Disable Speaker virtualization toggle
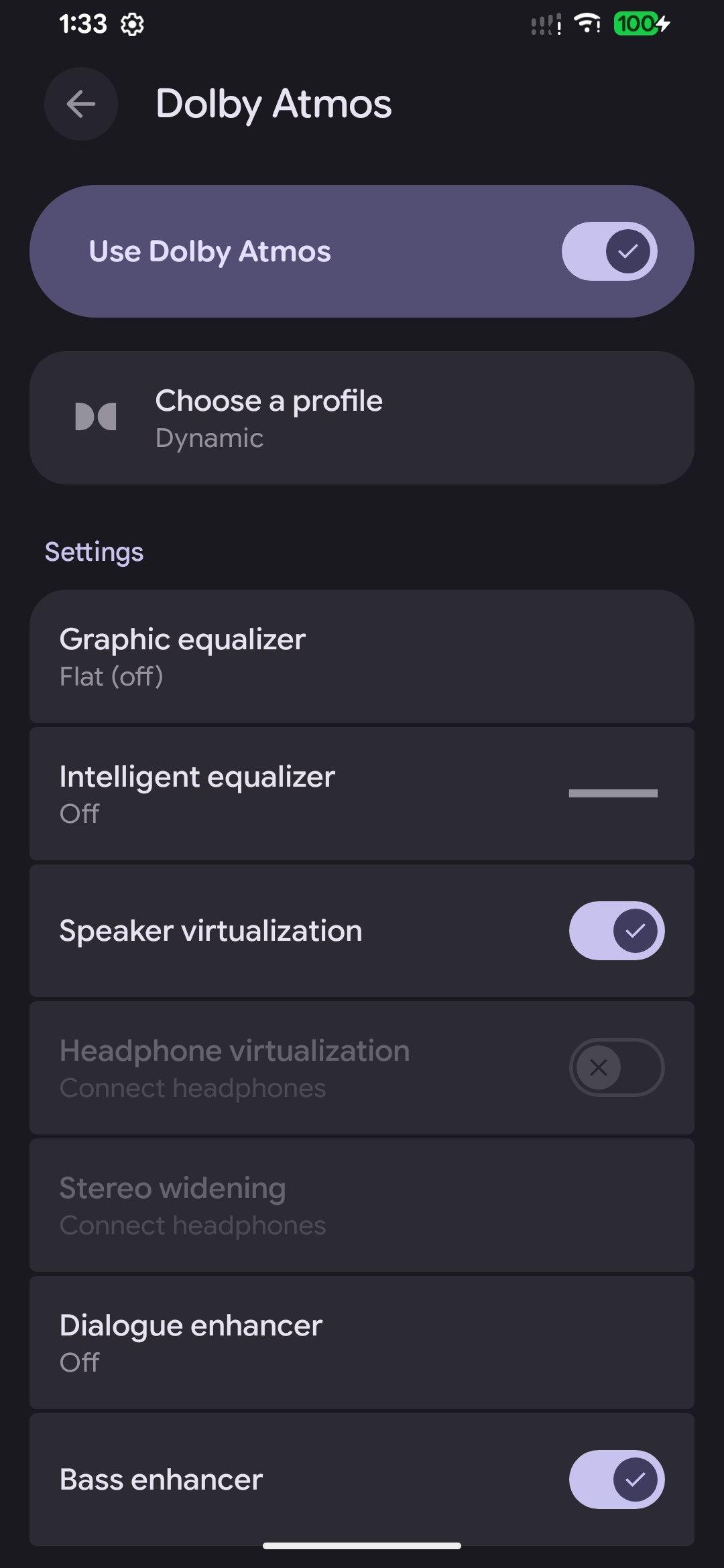The image size is (724, 1568). click(x=616, y=931)
